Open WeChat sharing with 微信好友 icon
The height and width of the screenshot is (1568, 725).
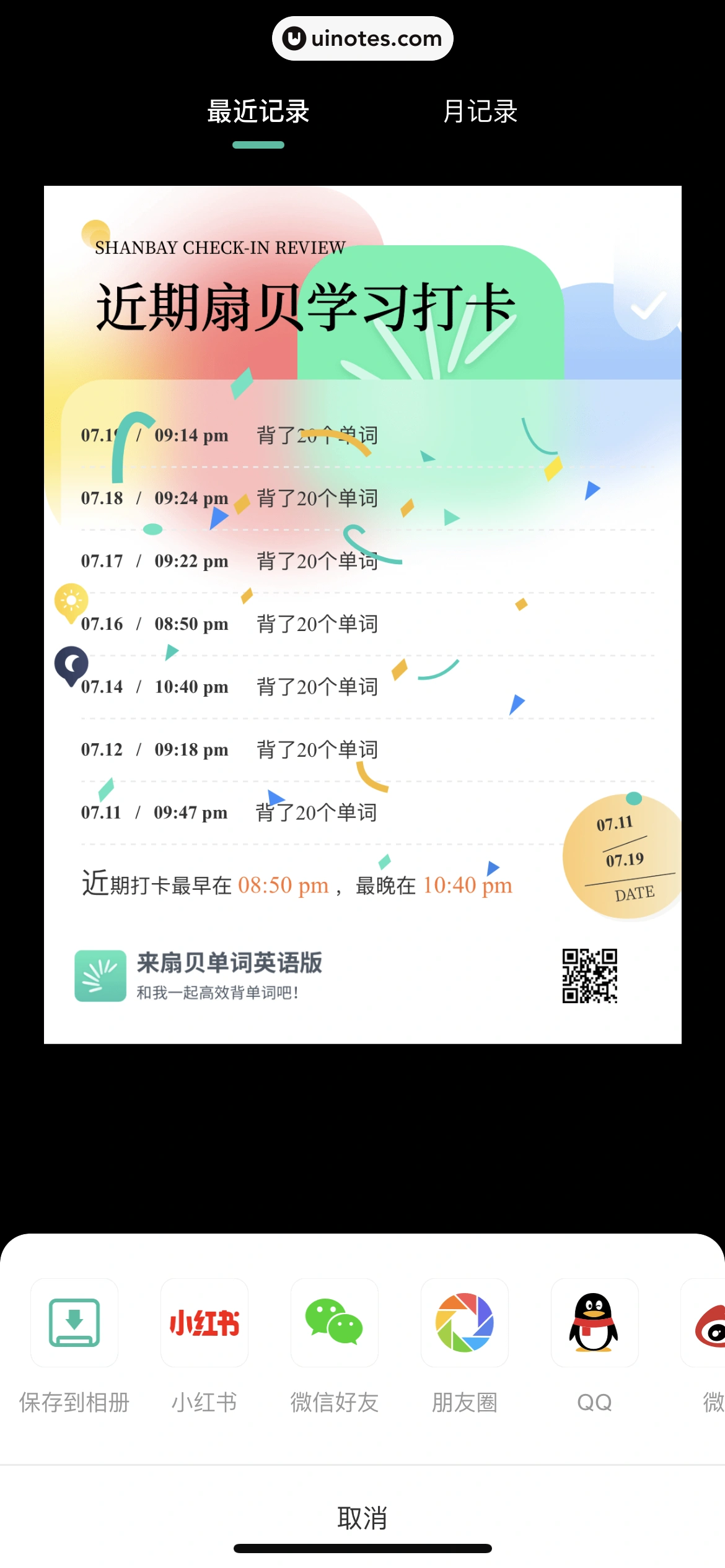tap(334, 1323)
